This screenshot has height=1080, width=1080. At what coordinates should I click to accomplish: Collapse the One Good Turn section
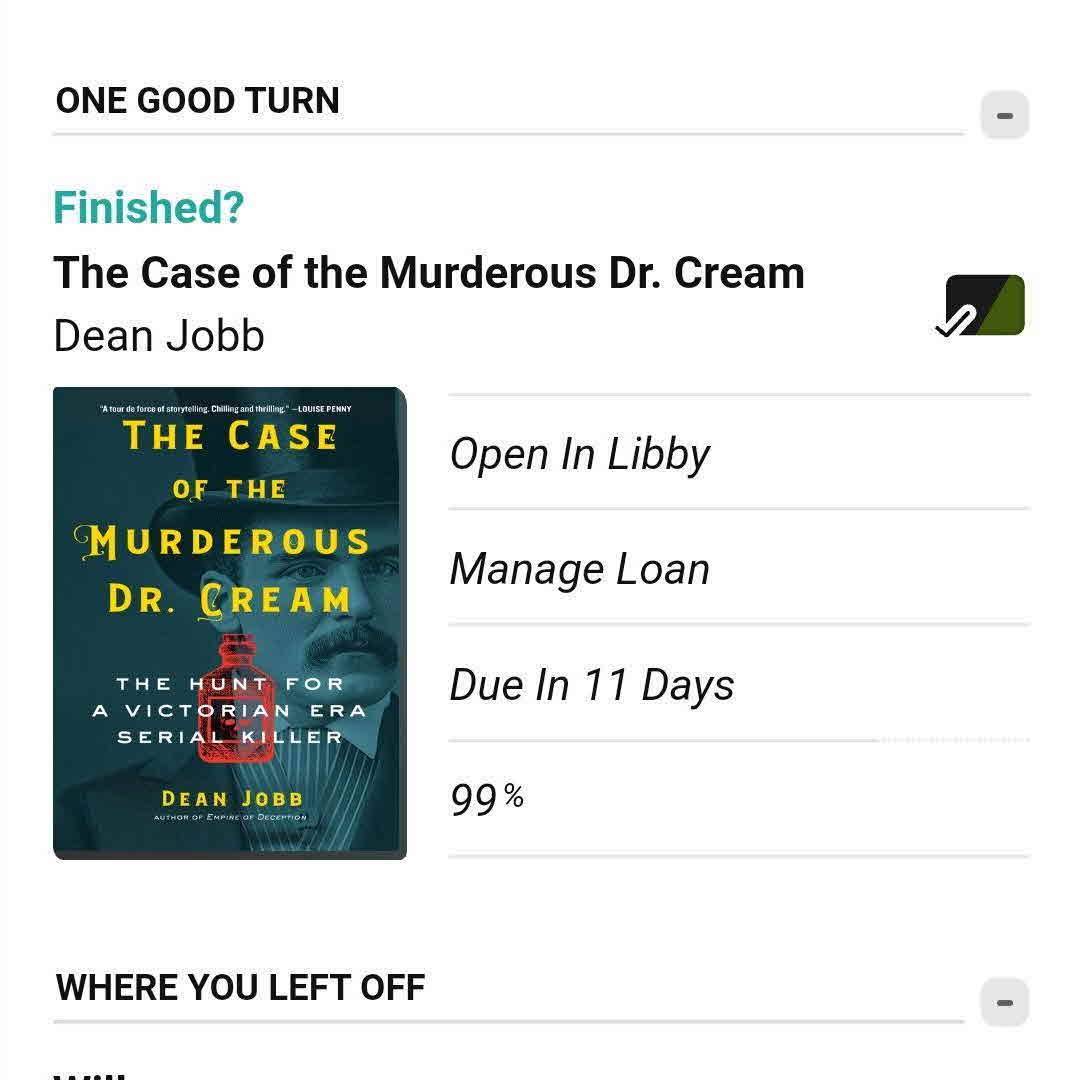[1004, 116]
